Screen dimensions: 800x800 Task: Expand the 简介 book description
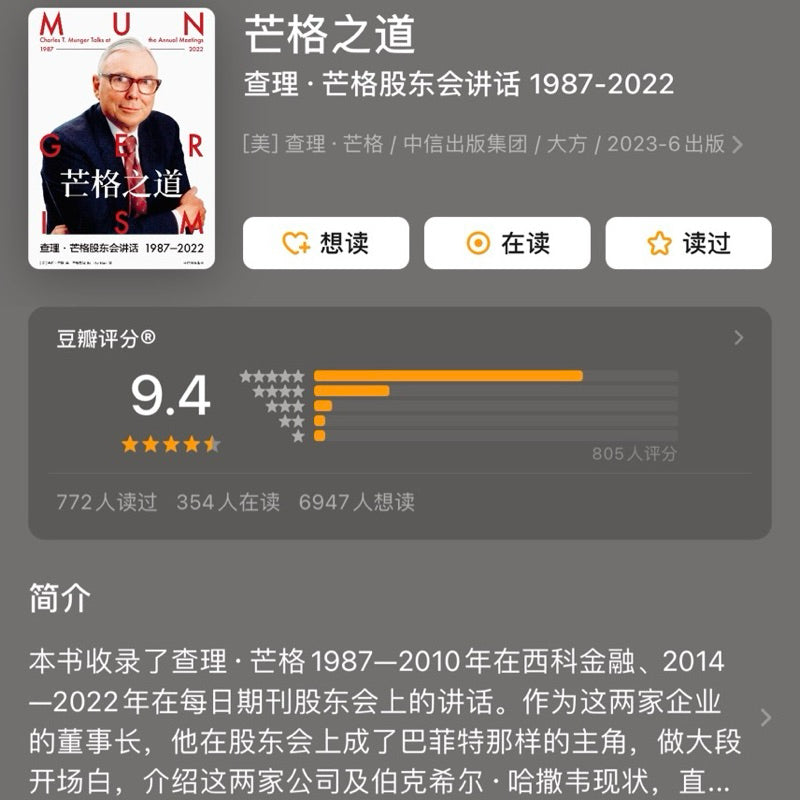coord(765,717)
